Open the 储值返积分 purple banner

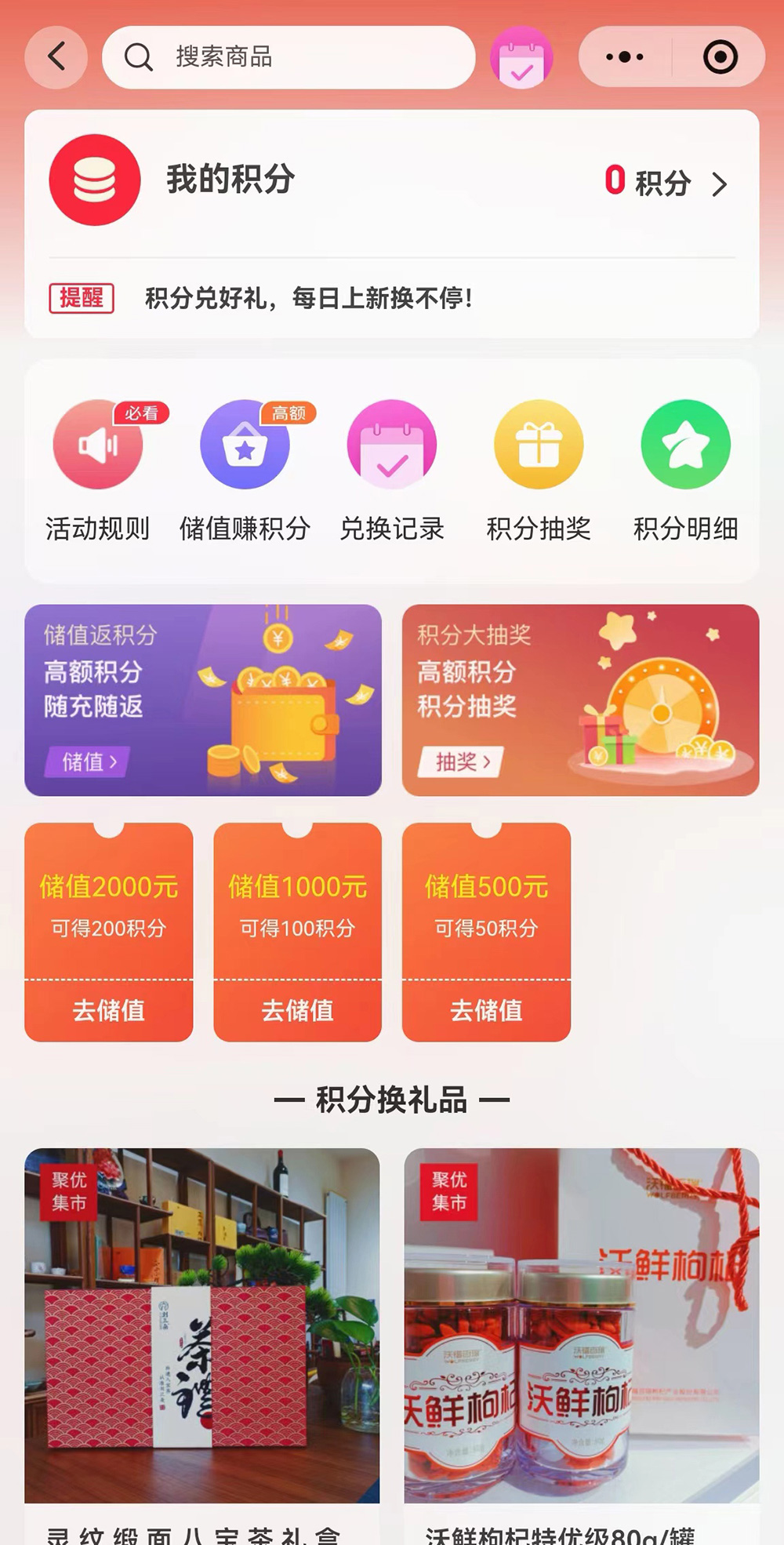pos(203,700)
